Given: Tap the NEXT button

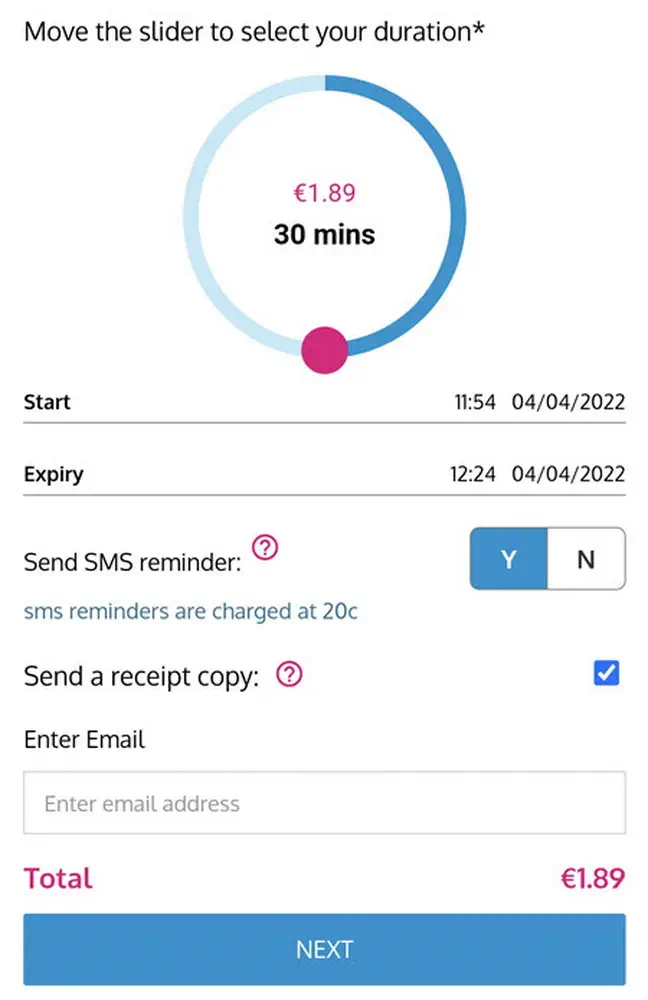Looking at the screenshot, I should pyautogui.click(x=325, y=949).
